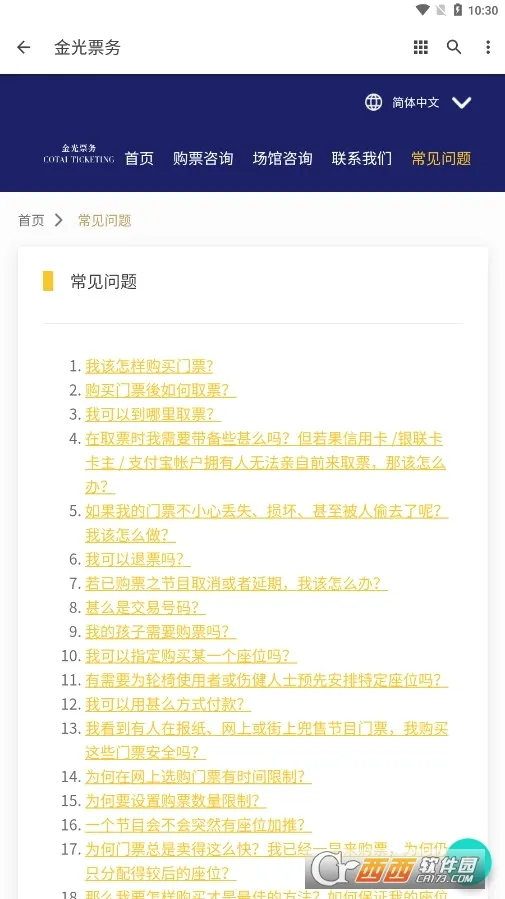Switch to the 首页 nav tab

coord(139,158)
